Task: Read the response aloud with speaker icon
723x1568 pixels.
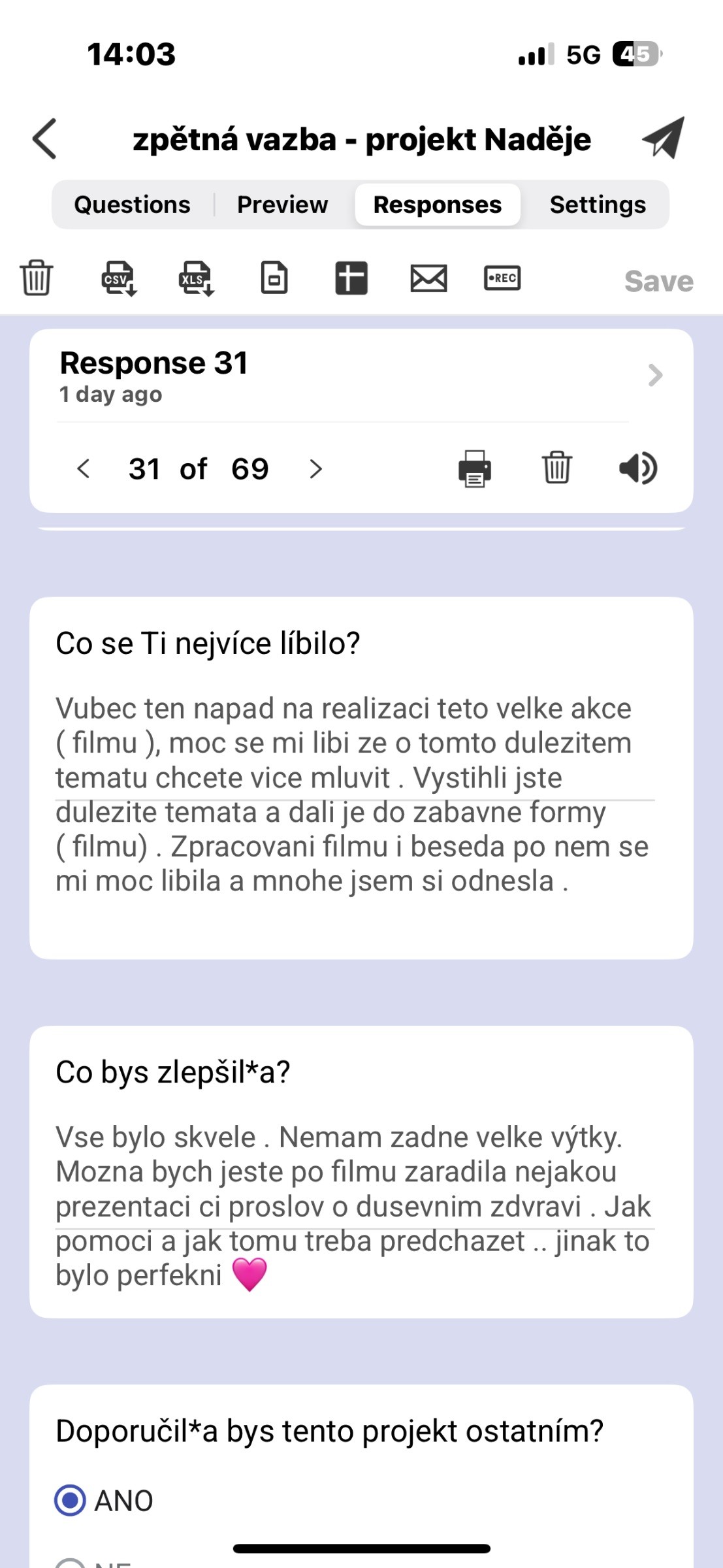Action: pyautogui.click(x=638, y=468)
